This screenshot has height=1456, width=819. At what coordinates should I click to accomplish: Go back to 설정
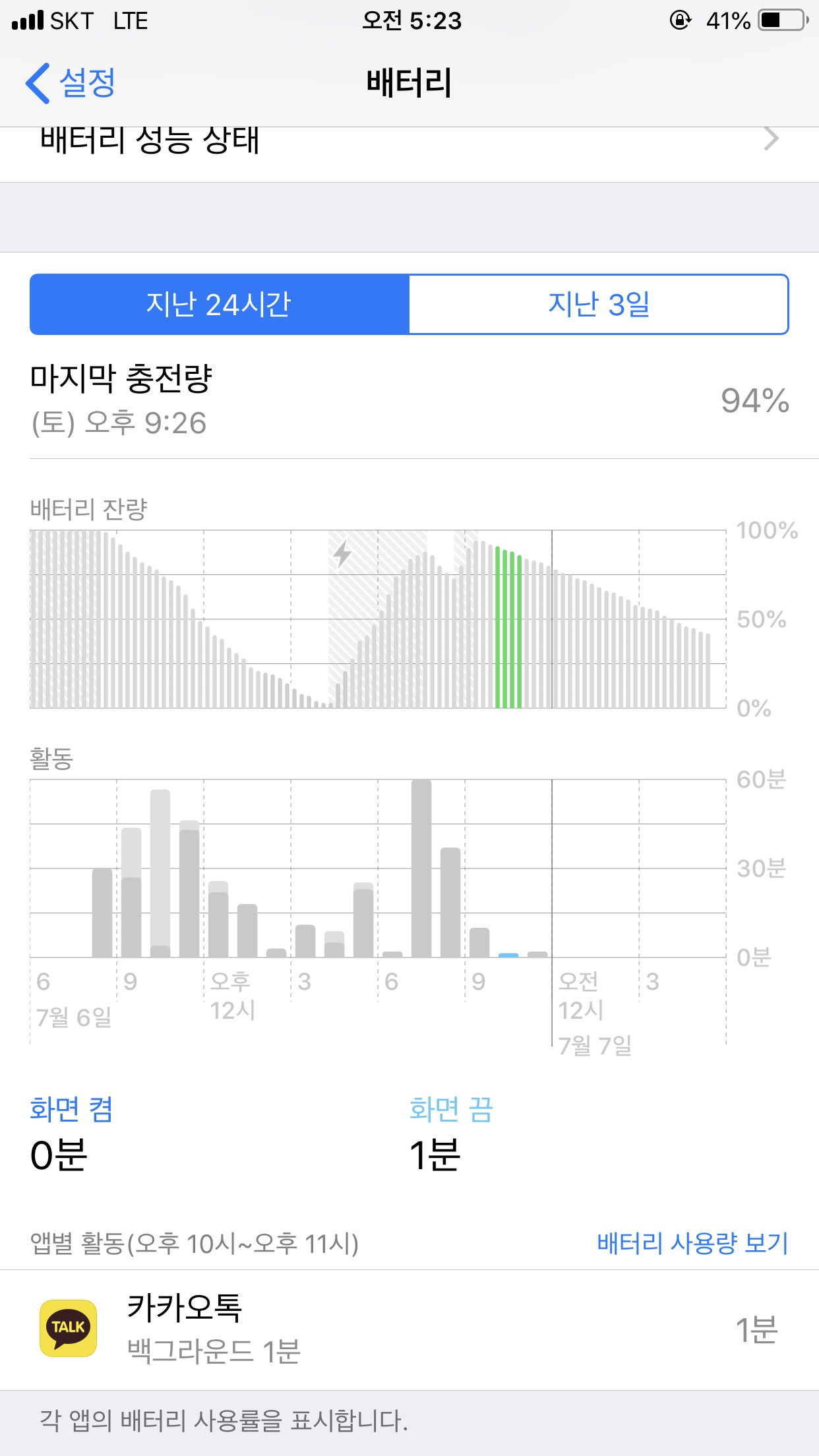(71, 83)
